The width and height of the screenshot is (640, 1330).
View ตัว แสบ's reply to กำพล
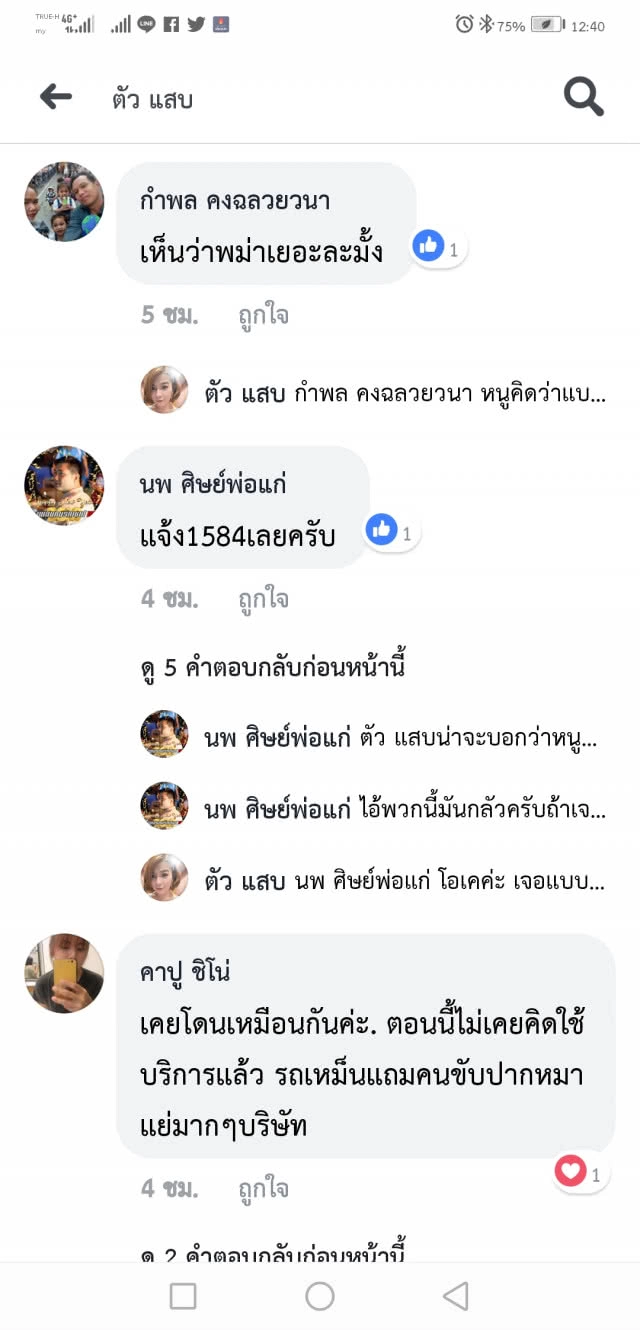[x=404, y=392]
